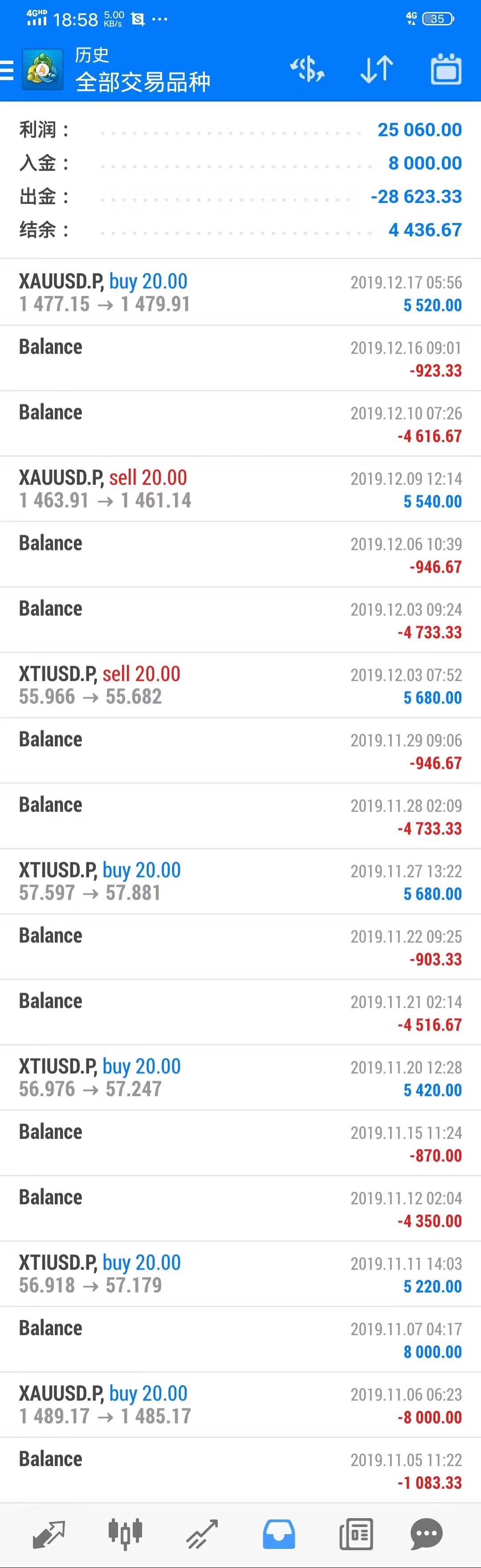The height and width of the screenshot is (1568, 481).
Task: Open the symbol filter with dollar icon
Action: pos(307,69)
